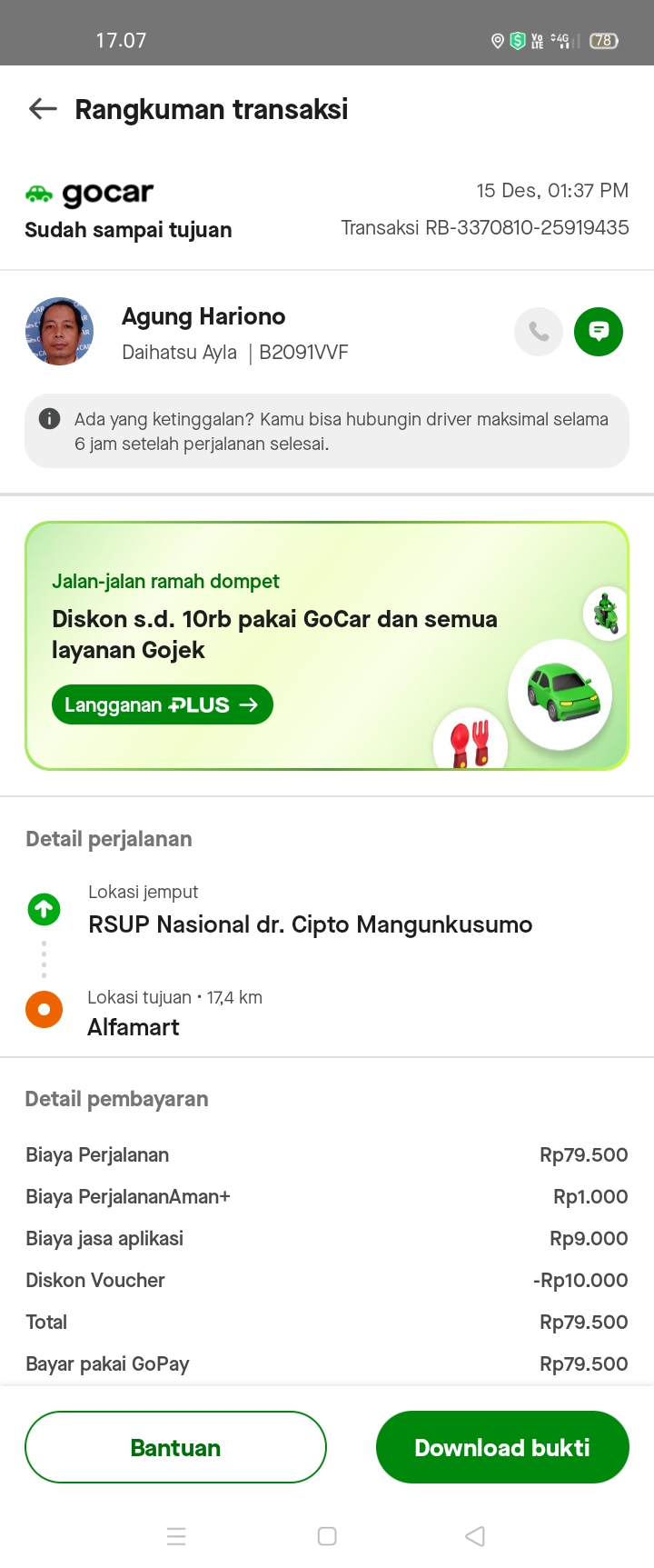This screenshot has width=654, height=1568.
Task: Open Bantuan for this trip
Action: click(x=175, y=1447)
